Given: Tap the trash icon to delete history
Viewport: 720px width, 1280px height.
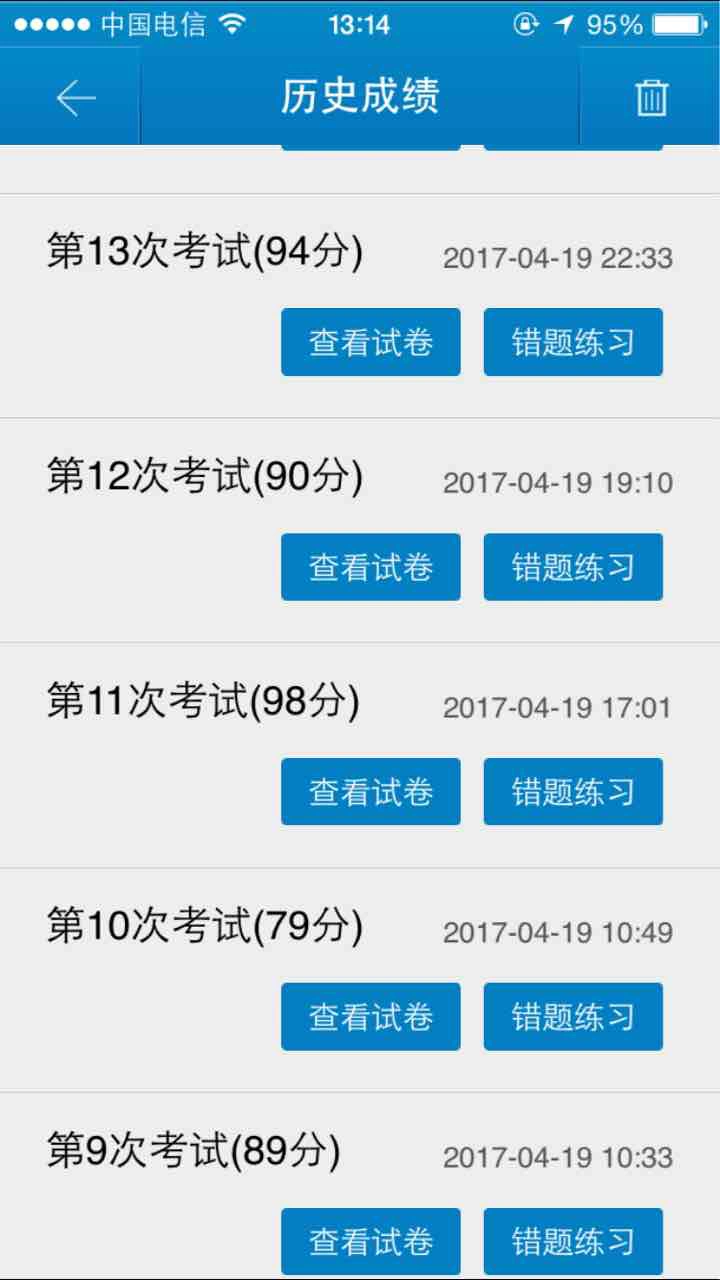Looking at the screenshot, I should tap(651, 97).
